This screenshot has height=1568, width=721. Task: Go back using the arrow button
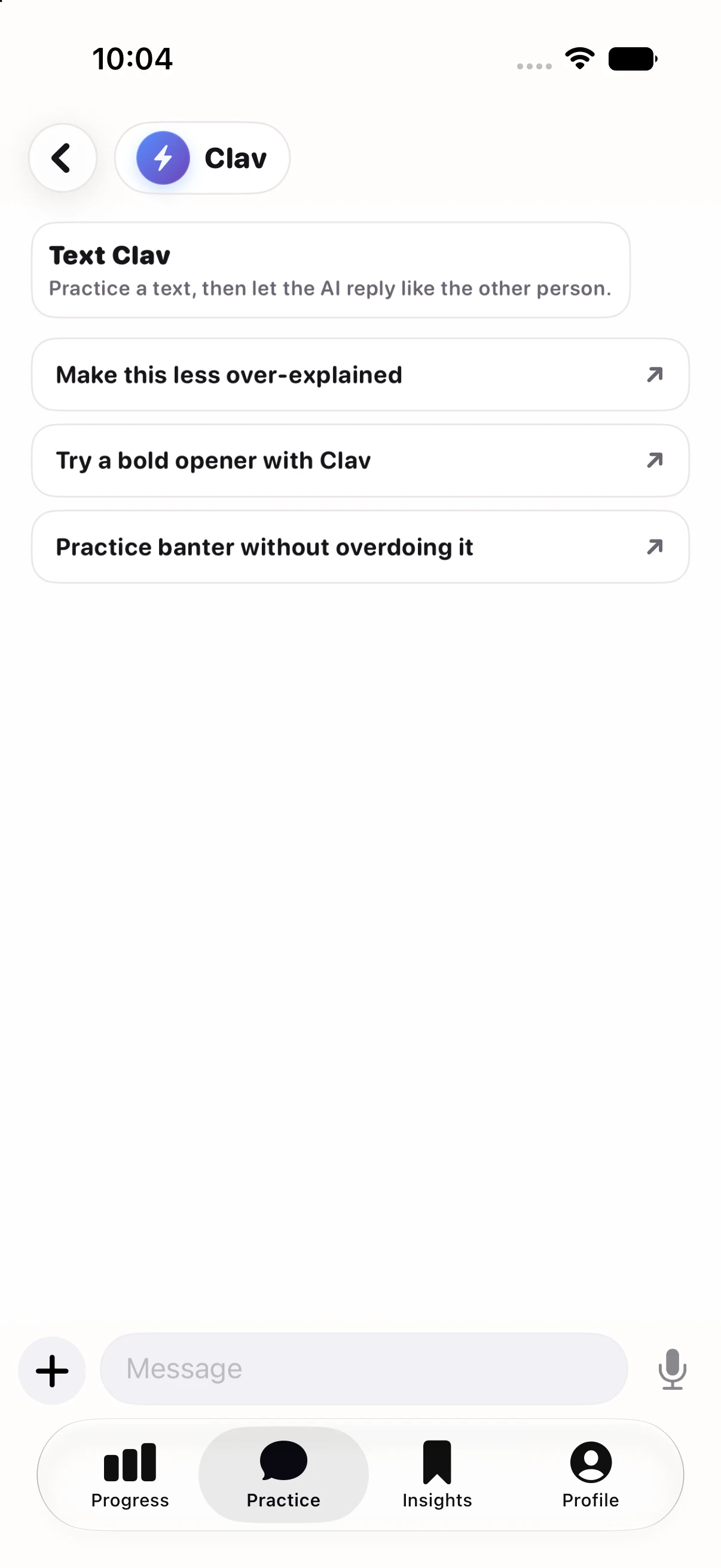click(63, 158)
